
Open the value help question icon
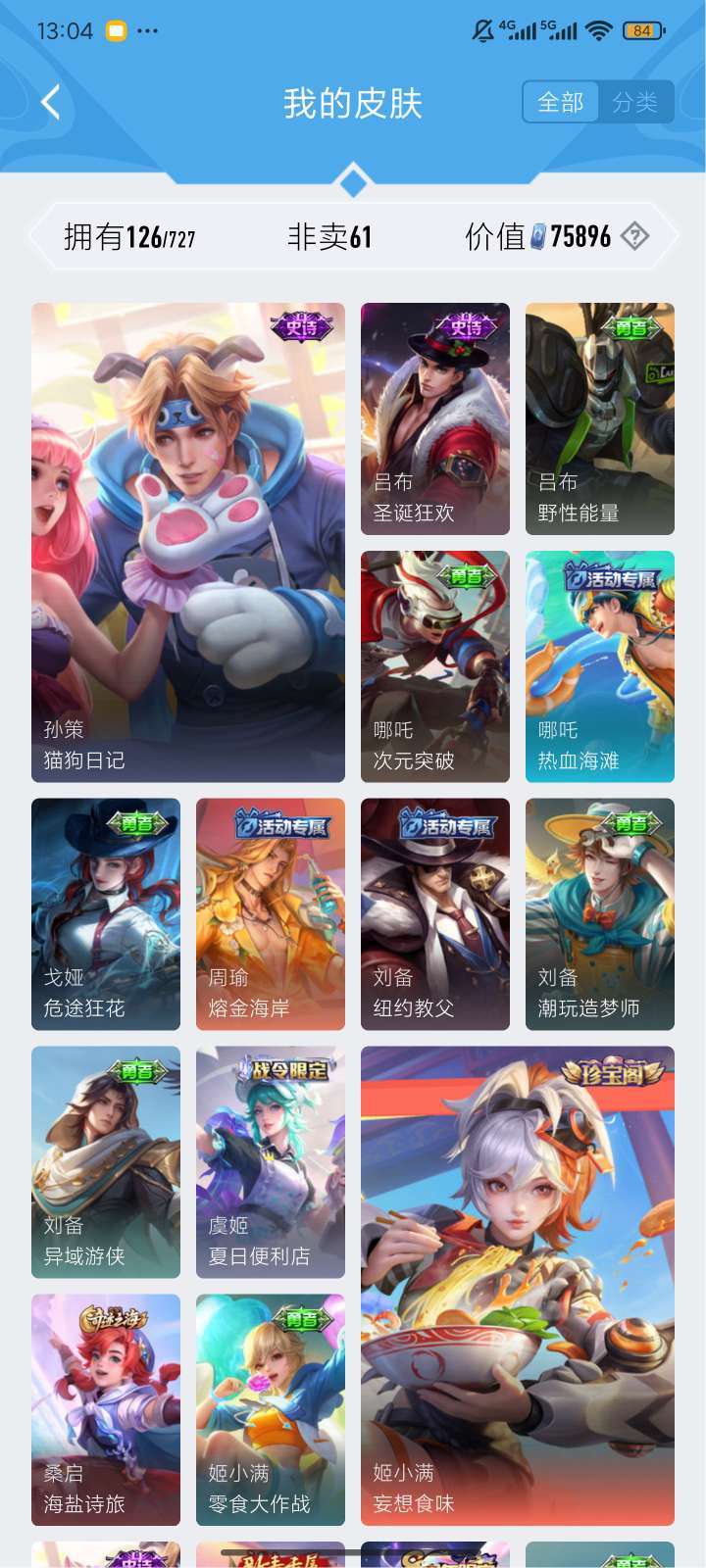tap(635, 236)
